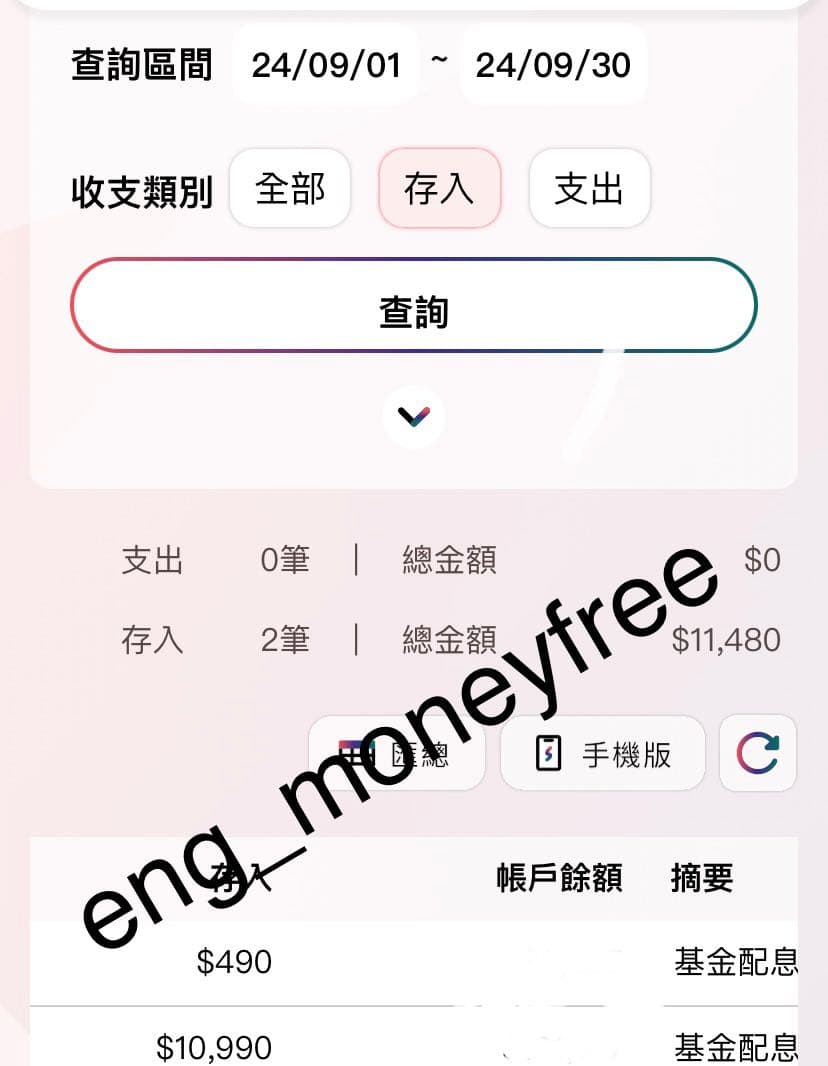Image resolution: width=828 pixels, height=1066 pixels.
Task: Select the 全部 category filter
Action: click(x=290, y=188)
